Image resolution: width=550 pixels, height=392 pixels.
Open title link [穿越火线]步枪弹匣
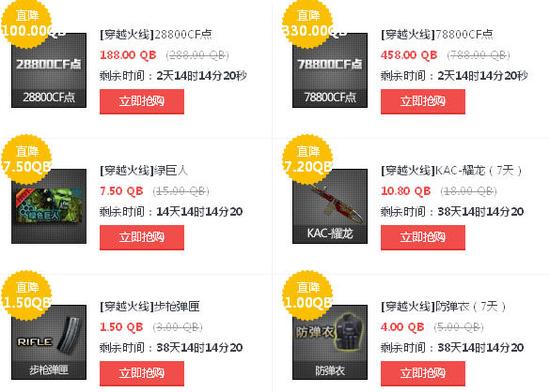(x=150, y=307)
